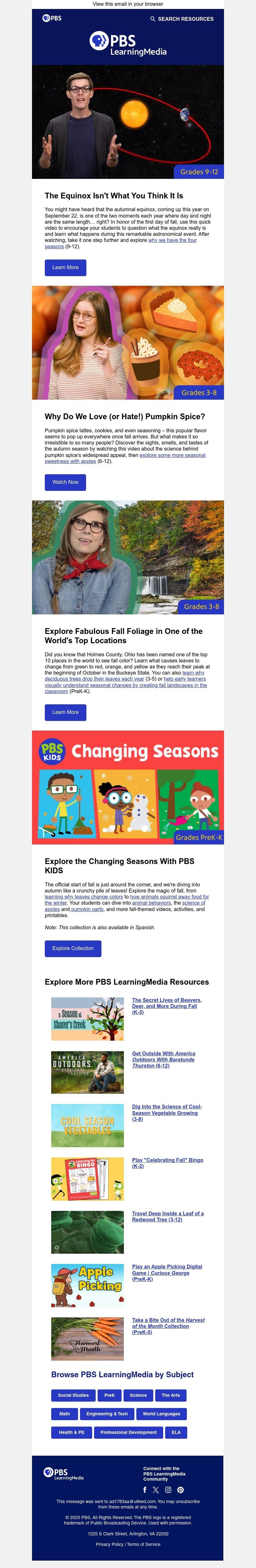
Task: Tap Learn More under Fall Foliage article
Action: (65, 712)
